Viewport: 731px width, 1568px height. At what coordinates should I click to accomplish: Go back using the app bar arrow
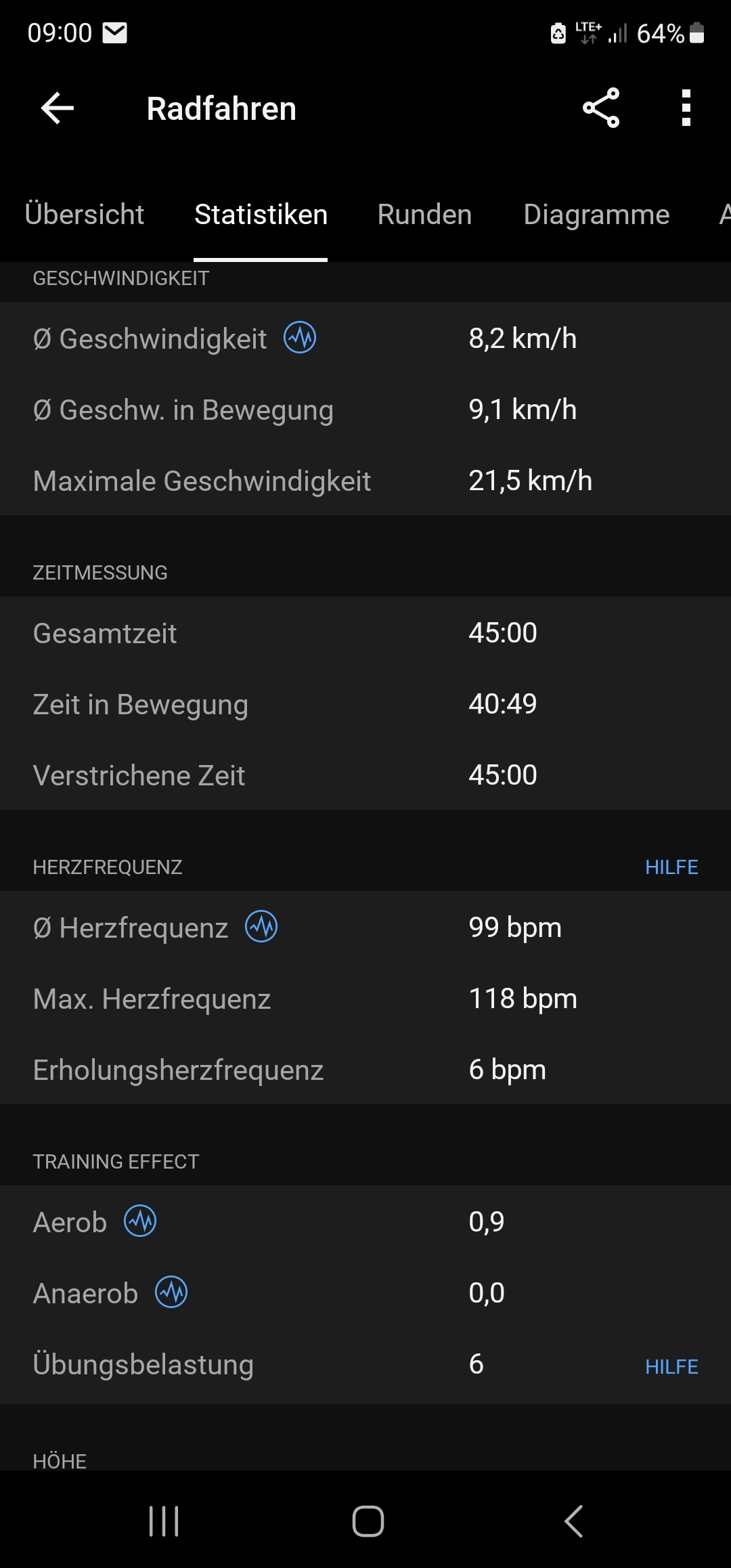[58, 108]
